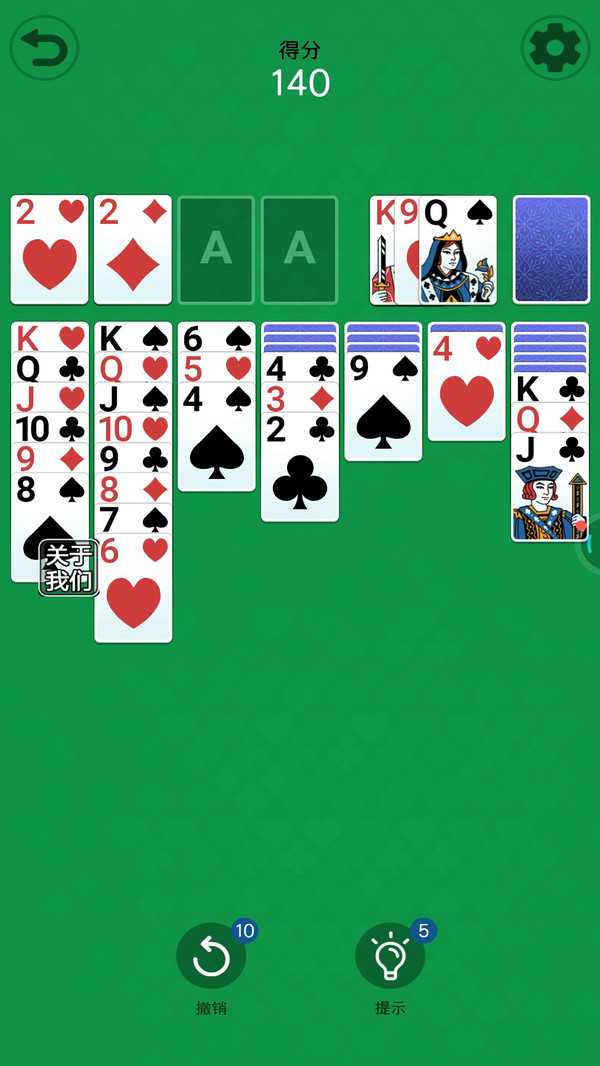Tap the 2 of Diamonds foundation pile
Screen dimensions: 600x1066
[133, 250]
